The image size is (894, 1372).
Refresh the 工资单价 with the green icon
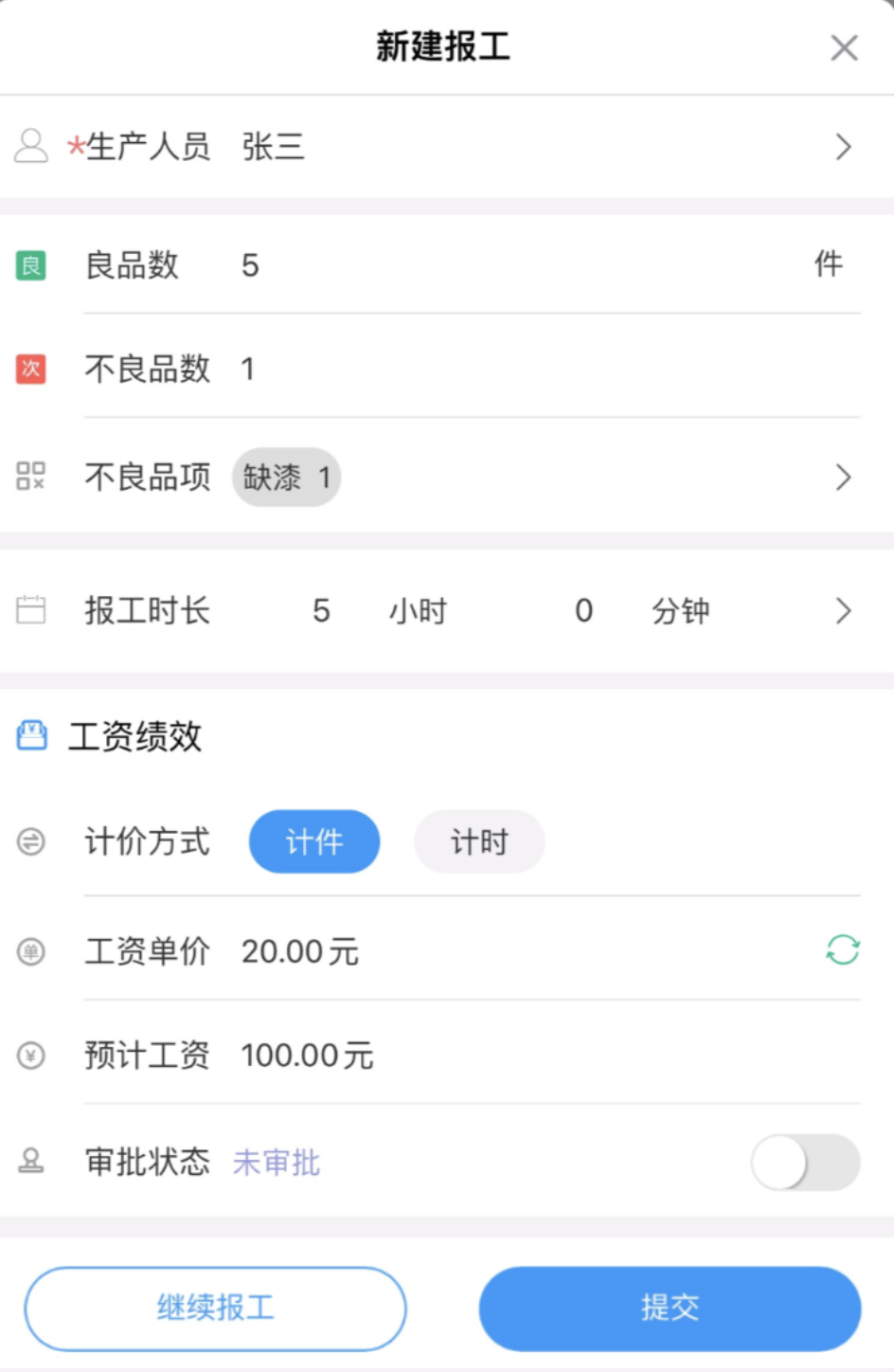(x=842, y=949)
